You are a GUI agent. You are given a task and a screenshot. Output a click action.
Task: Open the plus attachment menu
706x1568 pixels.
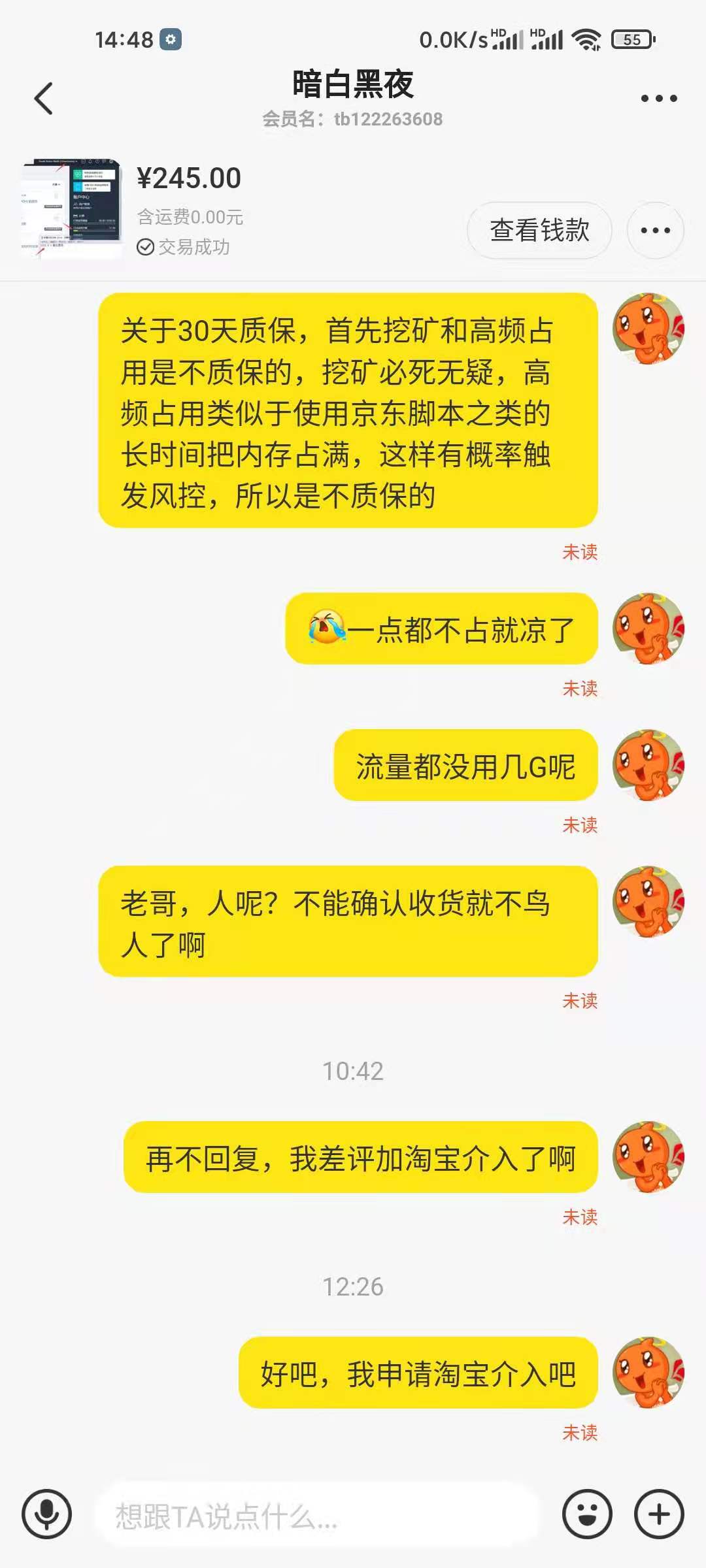(x=659, y=1514)
